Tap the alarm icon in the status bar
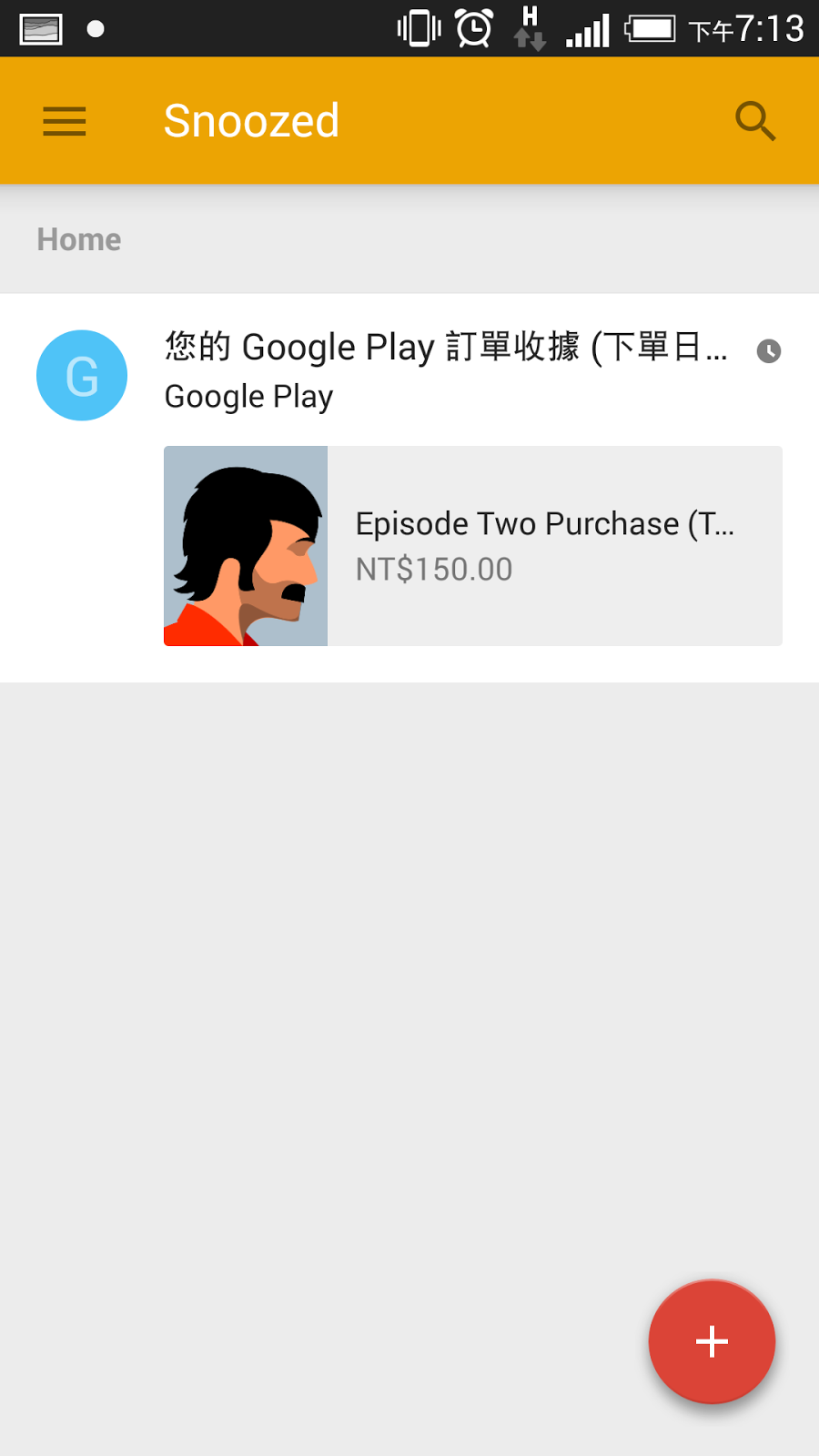The height and width of the screenshot is (1456, 819). point(472,28)
